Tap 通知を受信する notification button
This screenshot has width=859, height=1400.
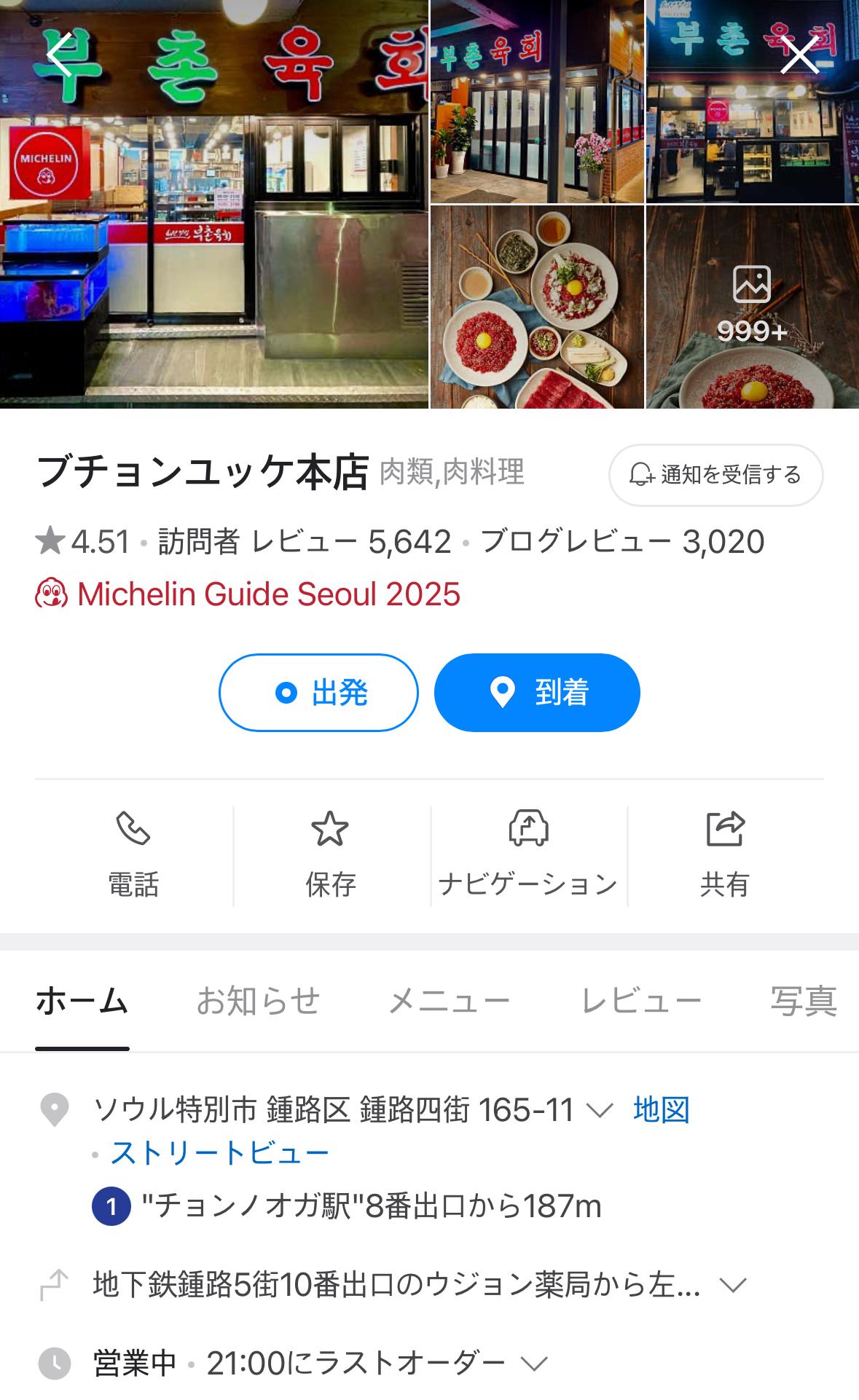[x=715, y=475]
